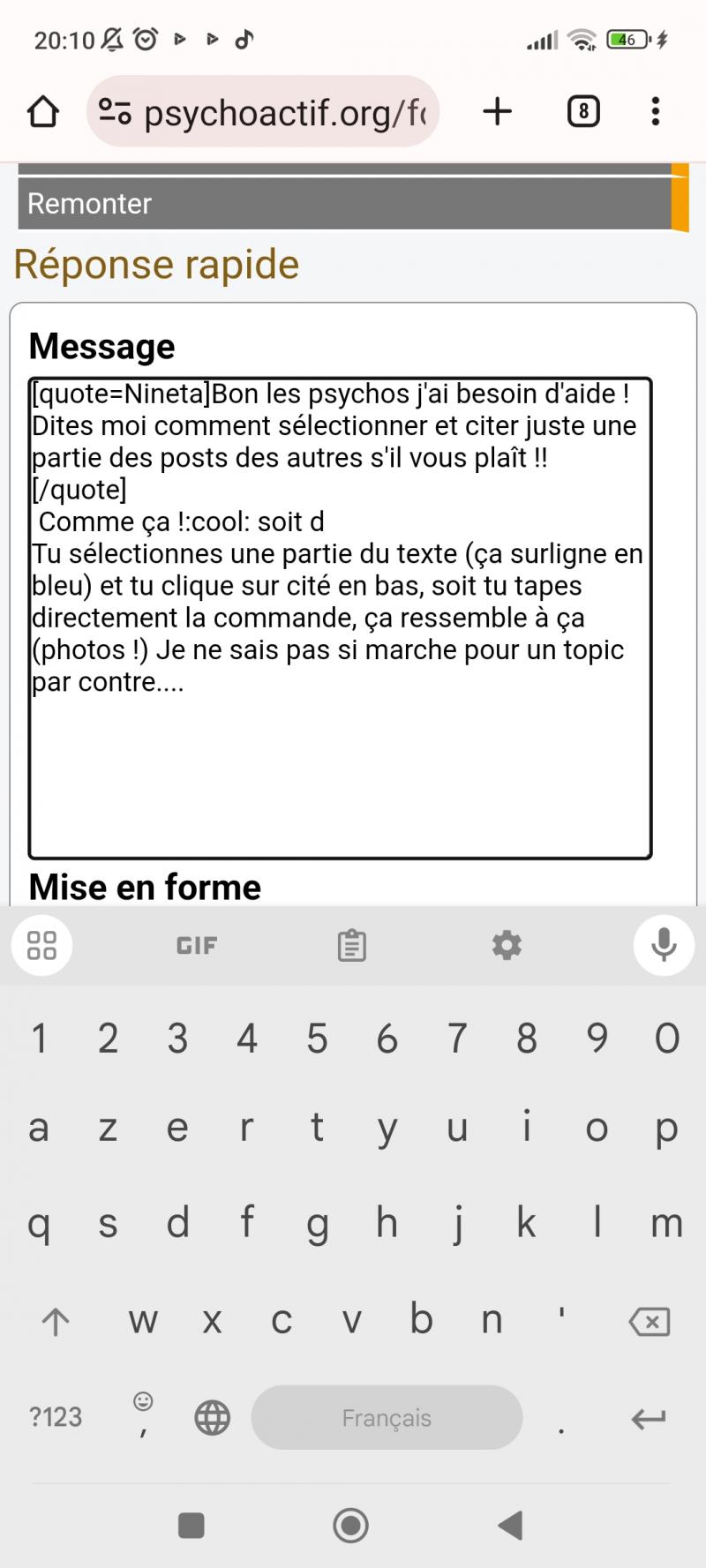
Task: Open the keyboard clipboard
Action: [x=351, y=946]
